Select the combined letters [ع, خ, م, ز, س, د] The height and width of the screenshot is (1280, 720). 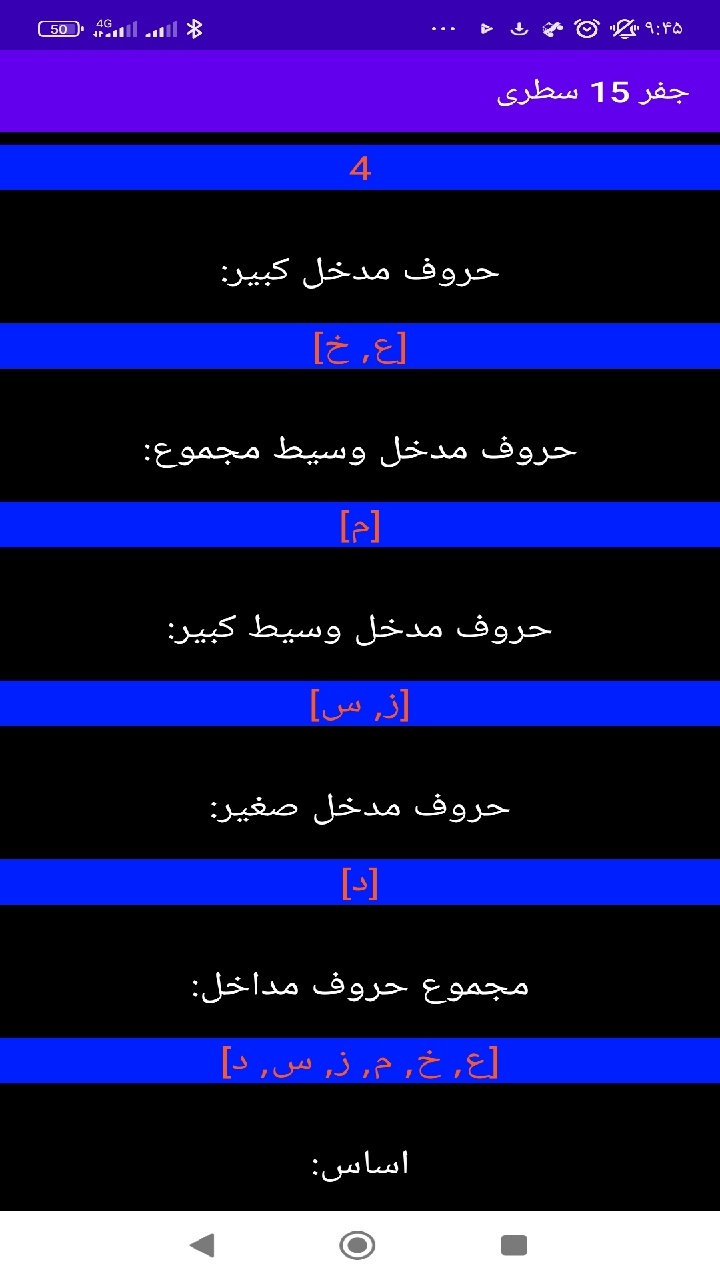(x=360, y=1060)
